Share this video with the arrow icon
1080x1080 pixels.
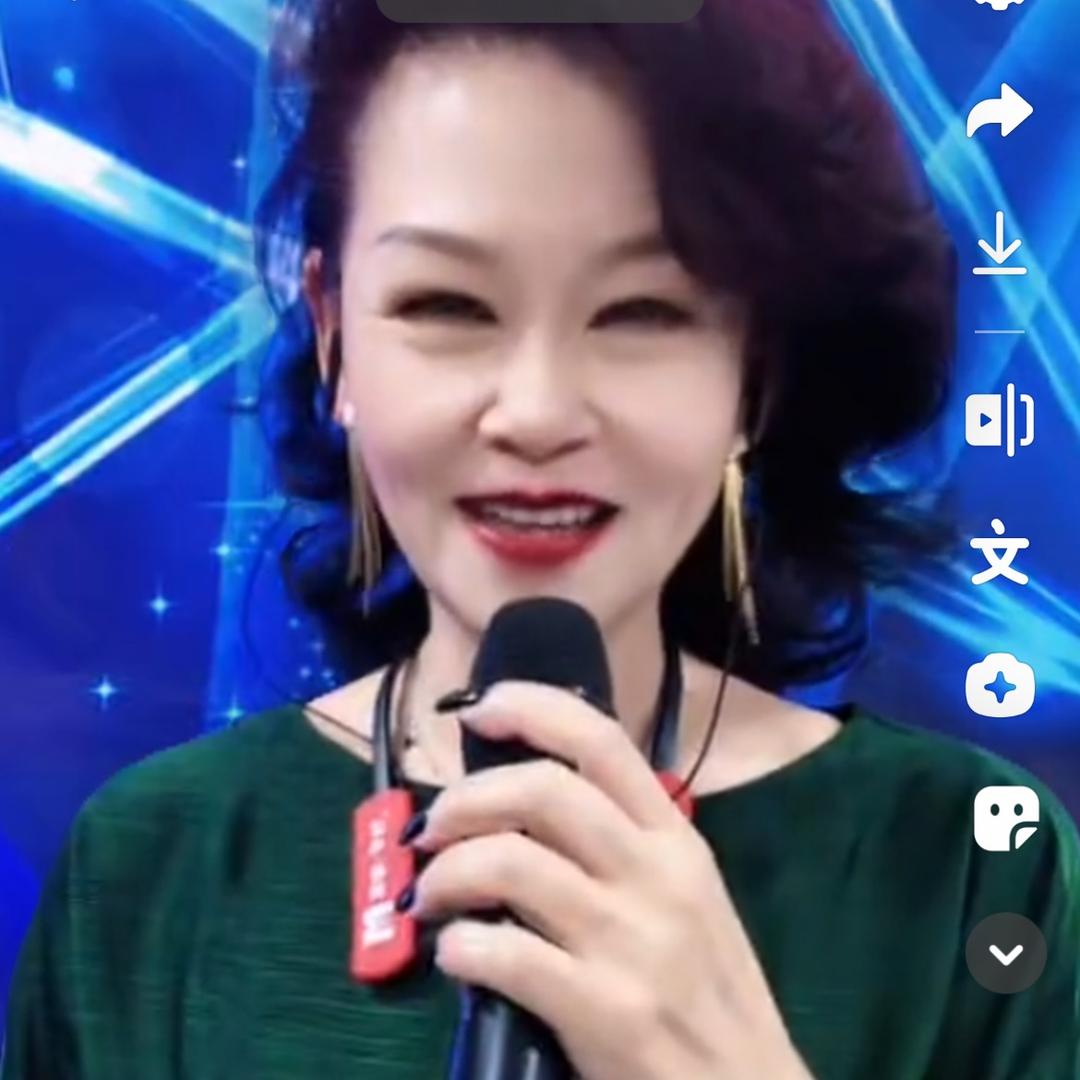[999, 111]
